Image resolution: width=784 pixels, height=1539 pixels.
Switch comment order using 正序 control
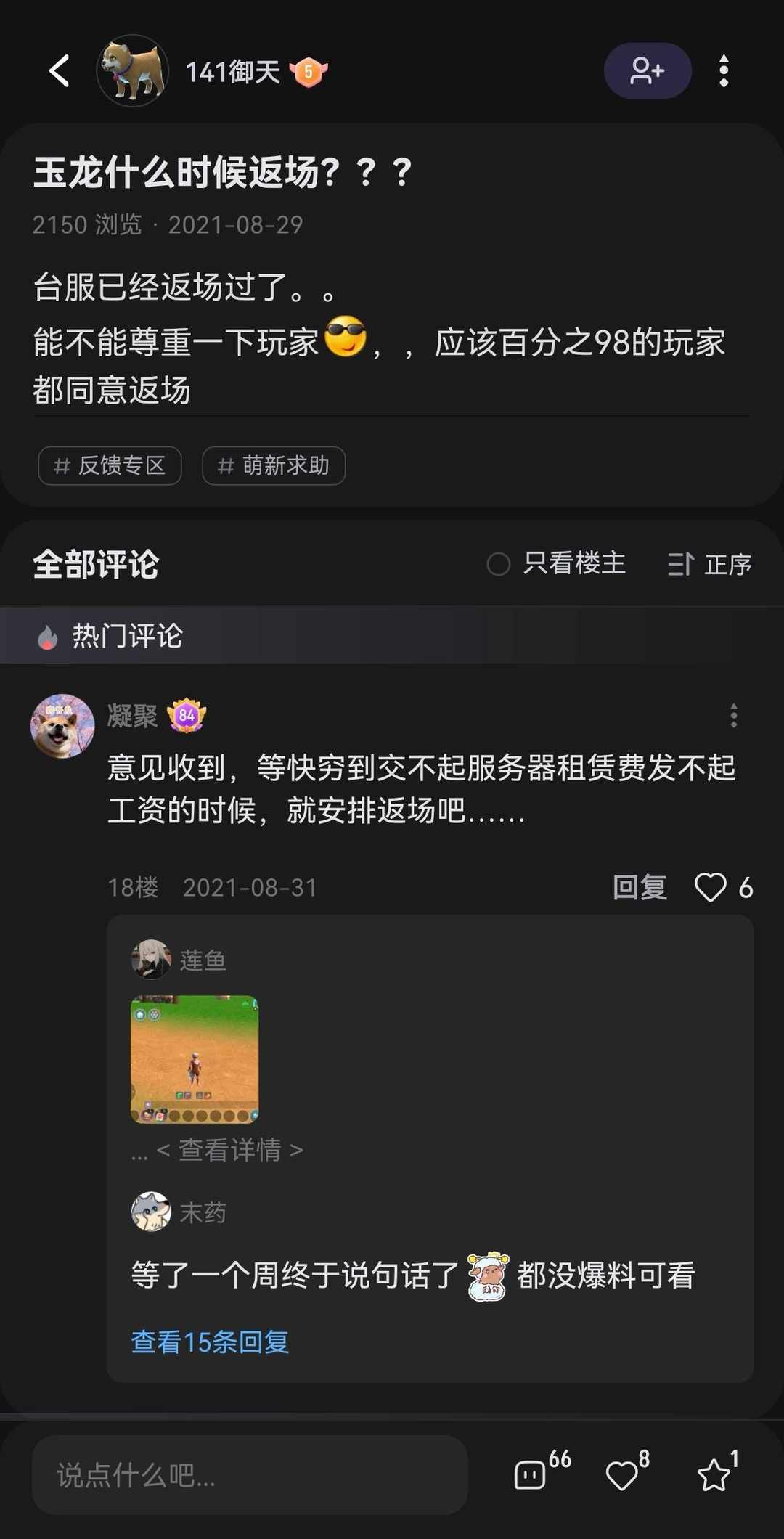click(708, 563)
